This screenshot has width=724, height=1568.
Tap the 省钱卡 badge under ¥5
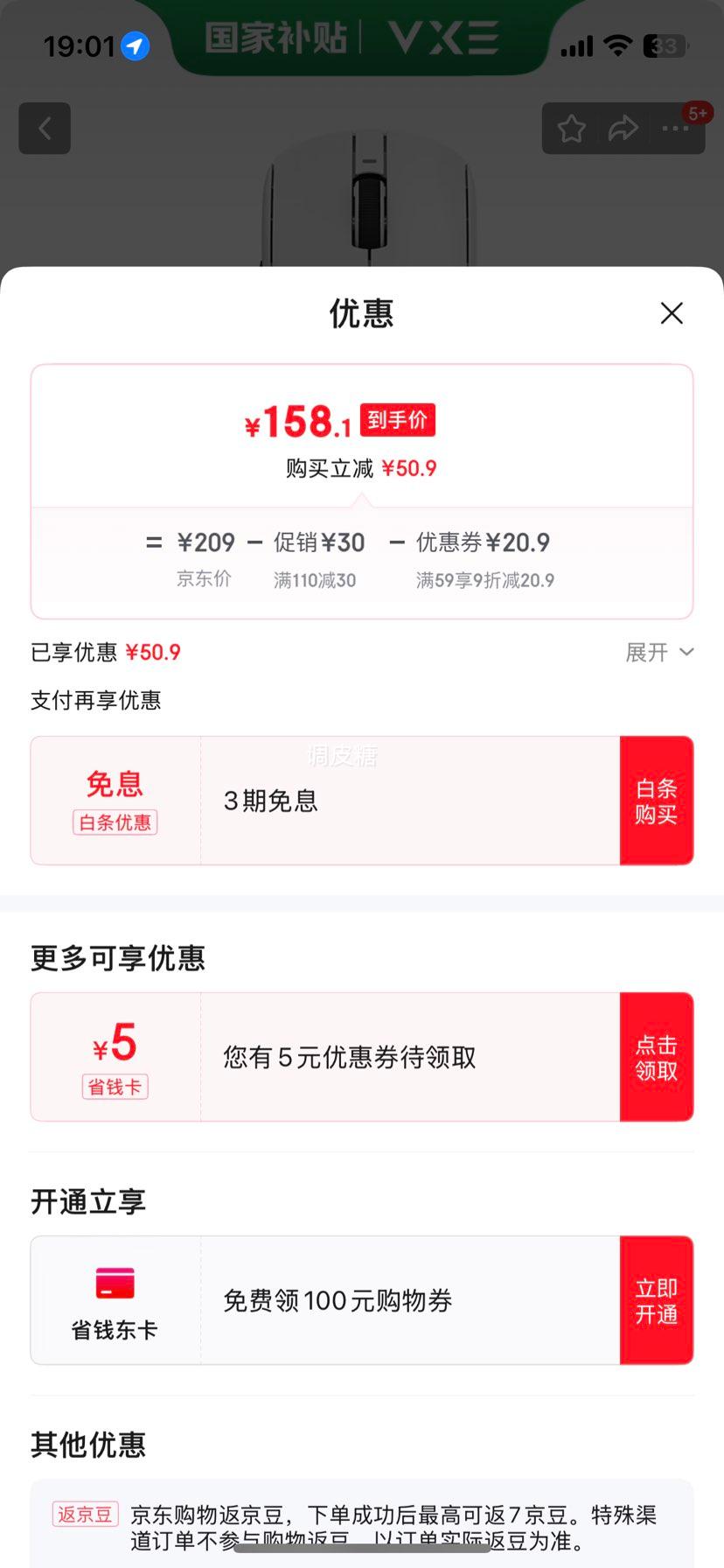coord(115,1087)
